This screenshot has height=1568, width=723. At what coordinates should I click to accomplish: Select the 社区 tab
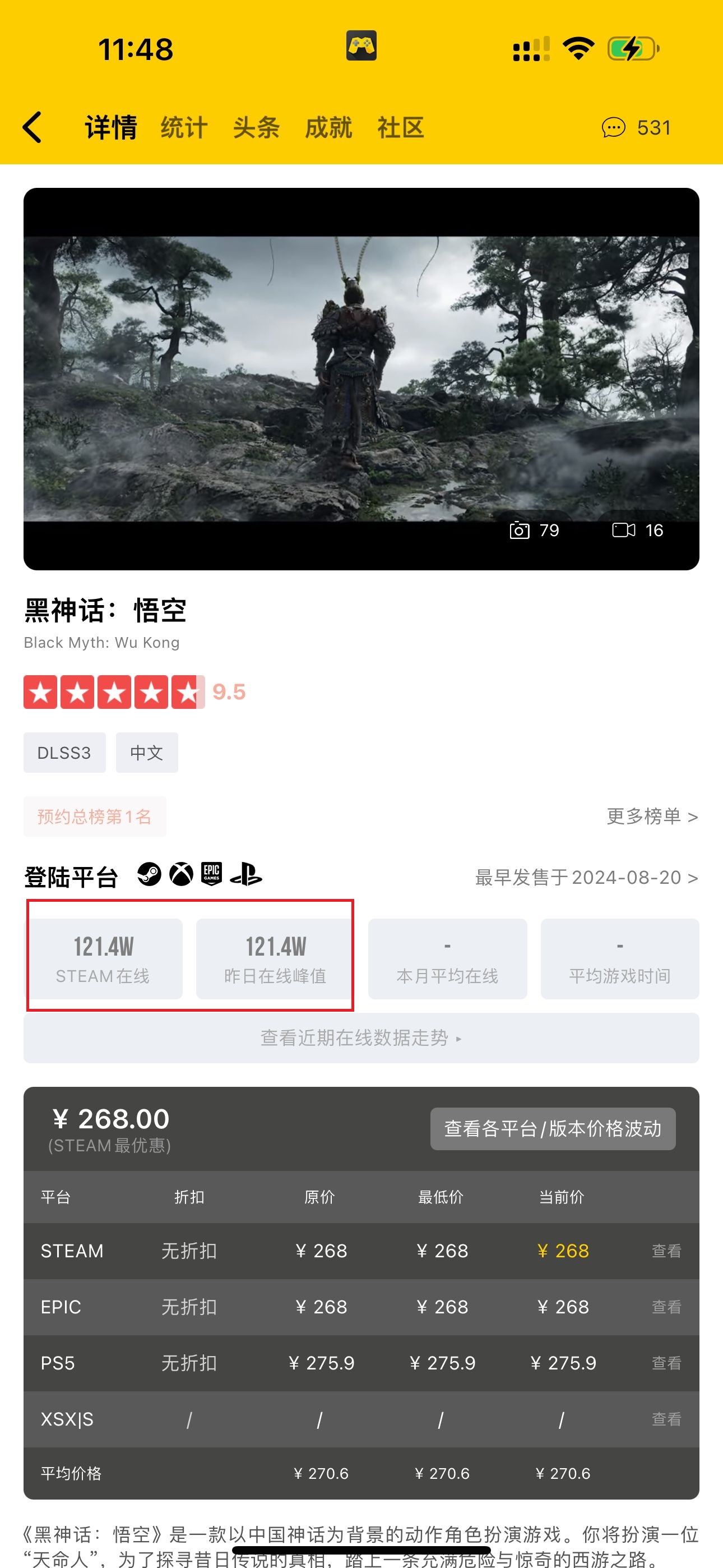pos(400,128)
